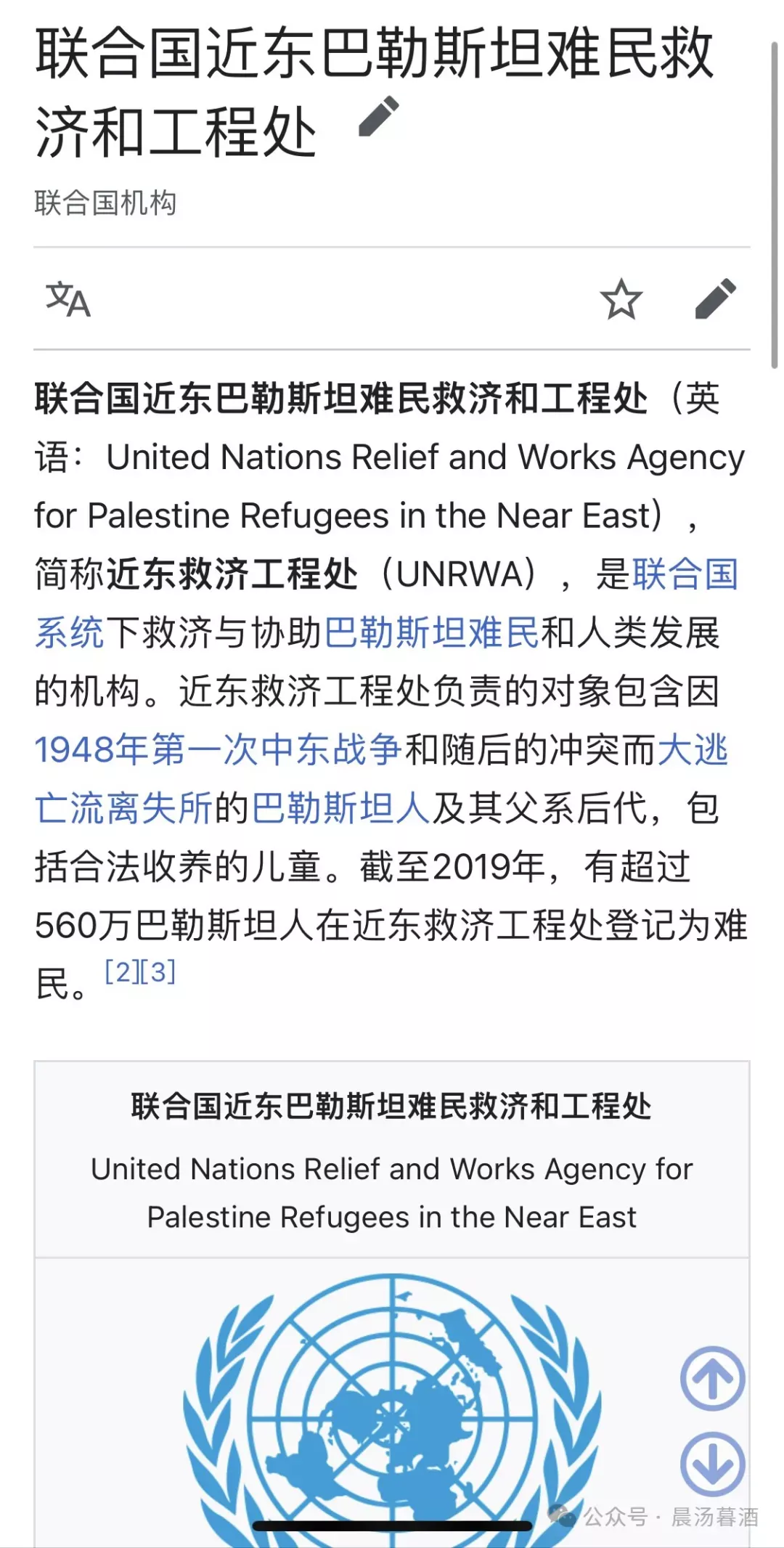
Task: Open the 巴勒斯坦难民 link
Action: click(x=431, y=632)
